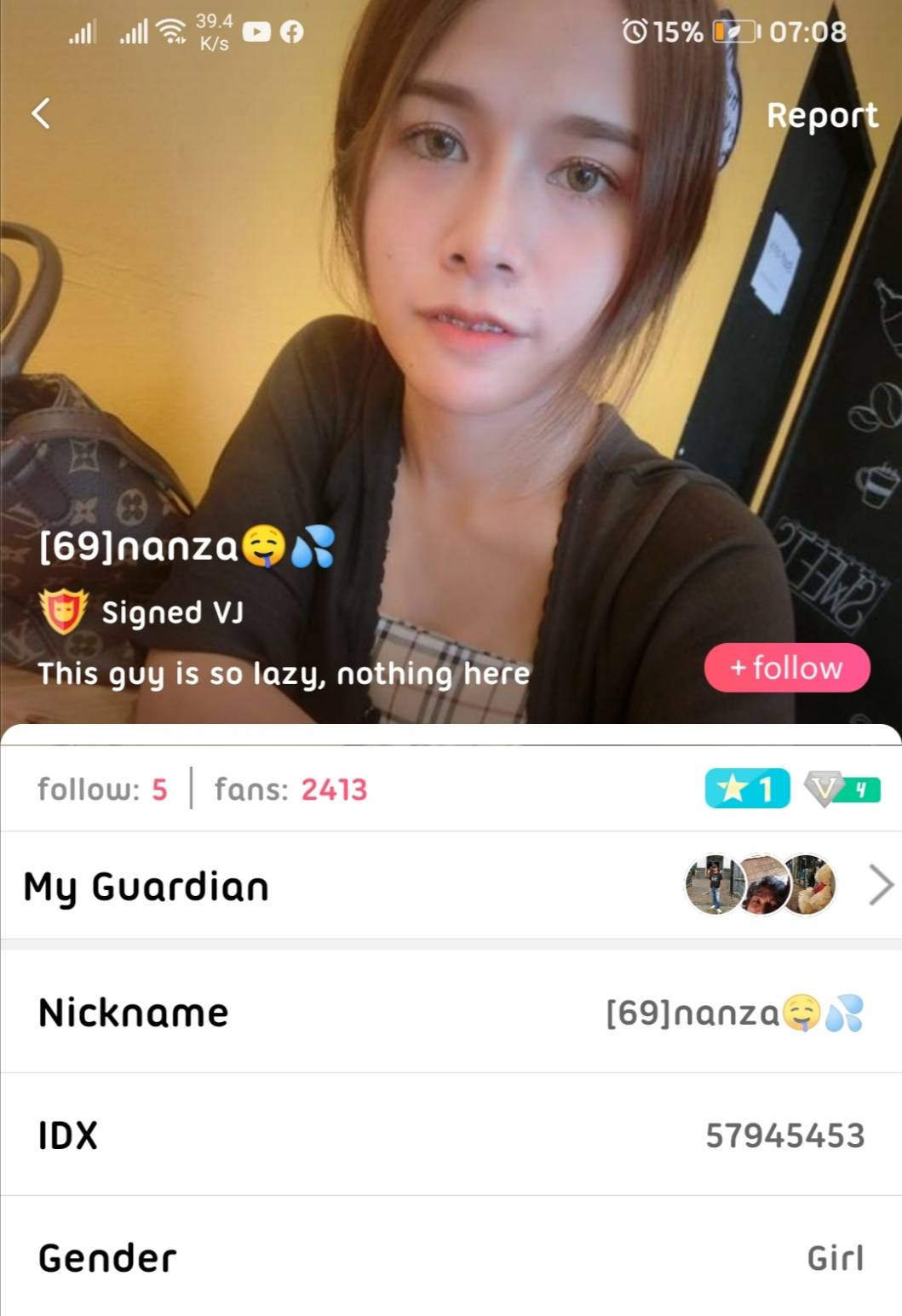Viewport: 902px width, 1316px height.
Task: View the follow count list
Action: [x=102, y=790]
